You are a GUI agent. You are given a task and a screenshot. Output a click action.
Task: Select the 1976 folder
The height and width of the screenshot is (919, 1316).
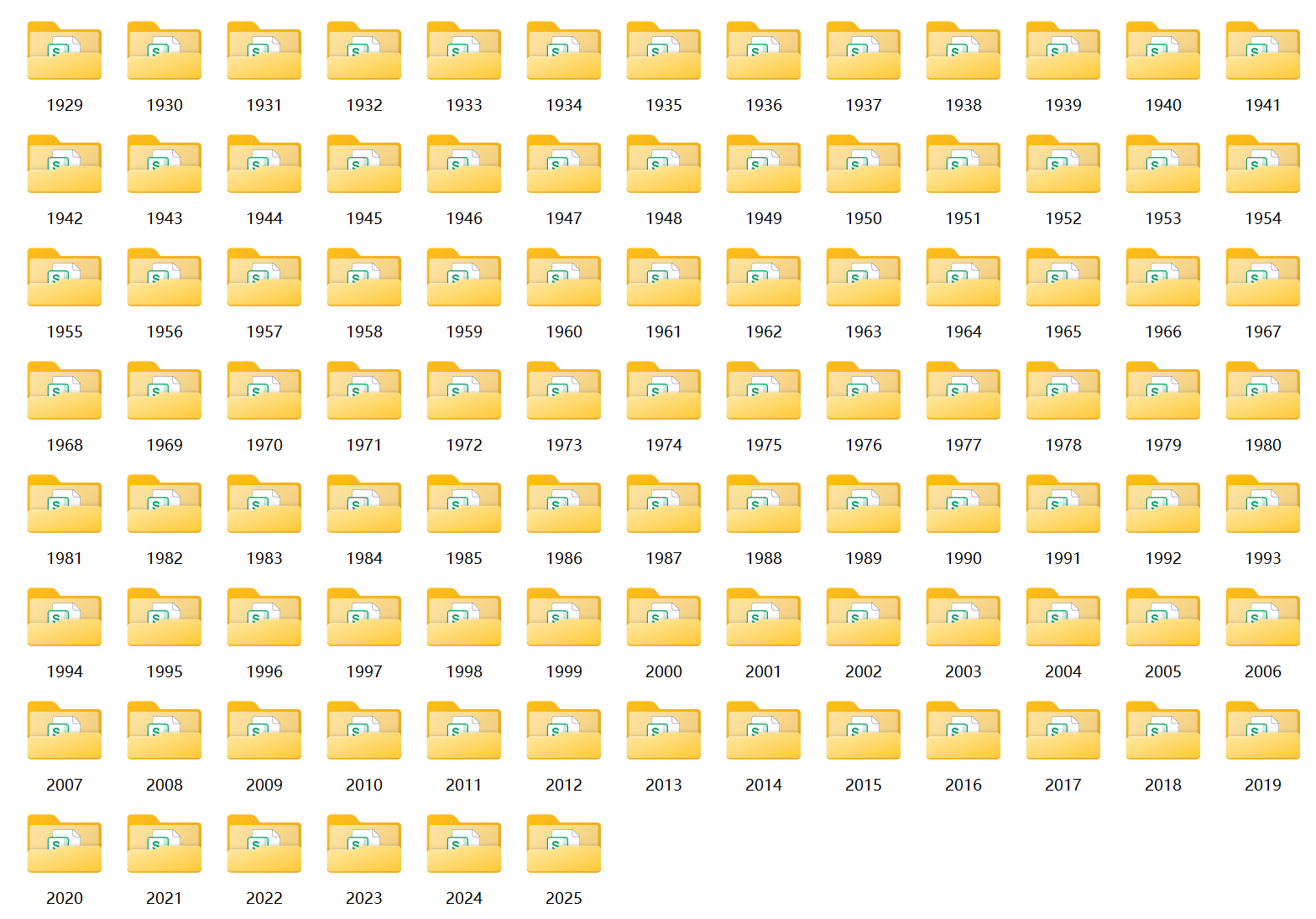point(863,393)
